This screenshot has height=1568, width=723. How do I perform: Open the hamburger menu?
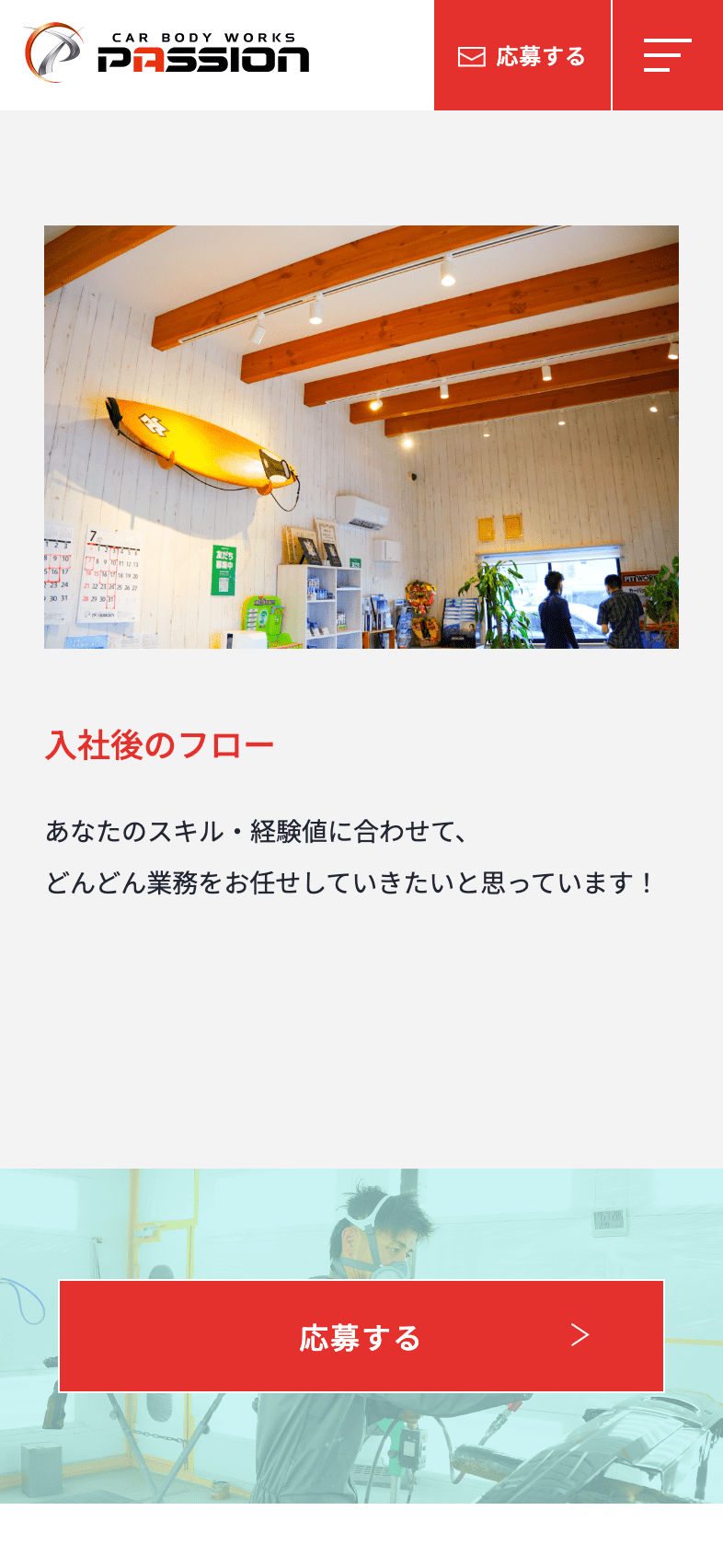pos(668,56)
